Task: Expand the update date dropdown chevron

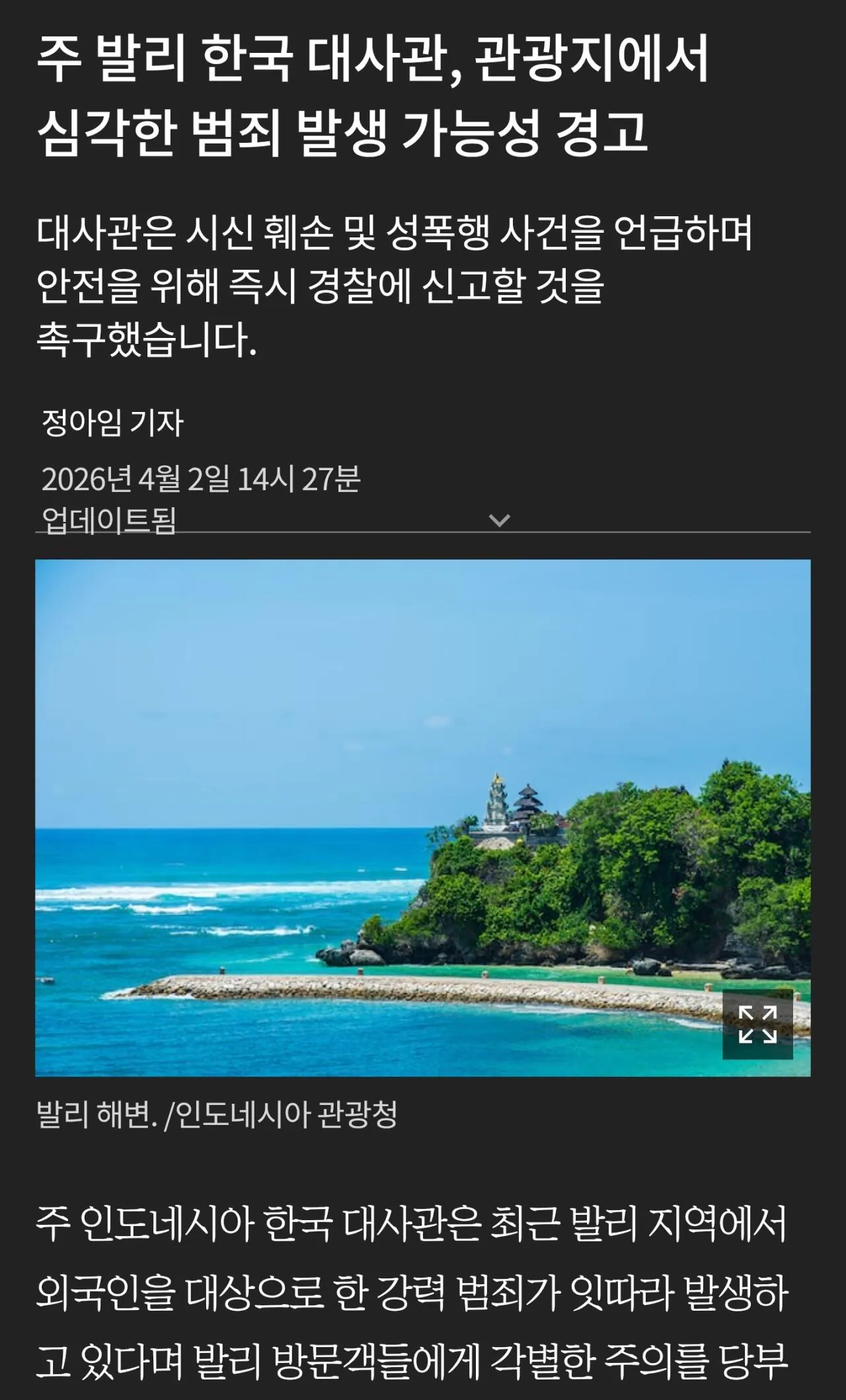Action: pyautogui.click(x=499, y=520)
